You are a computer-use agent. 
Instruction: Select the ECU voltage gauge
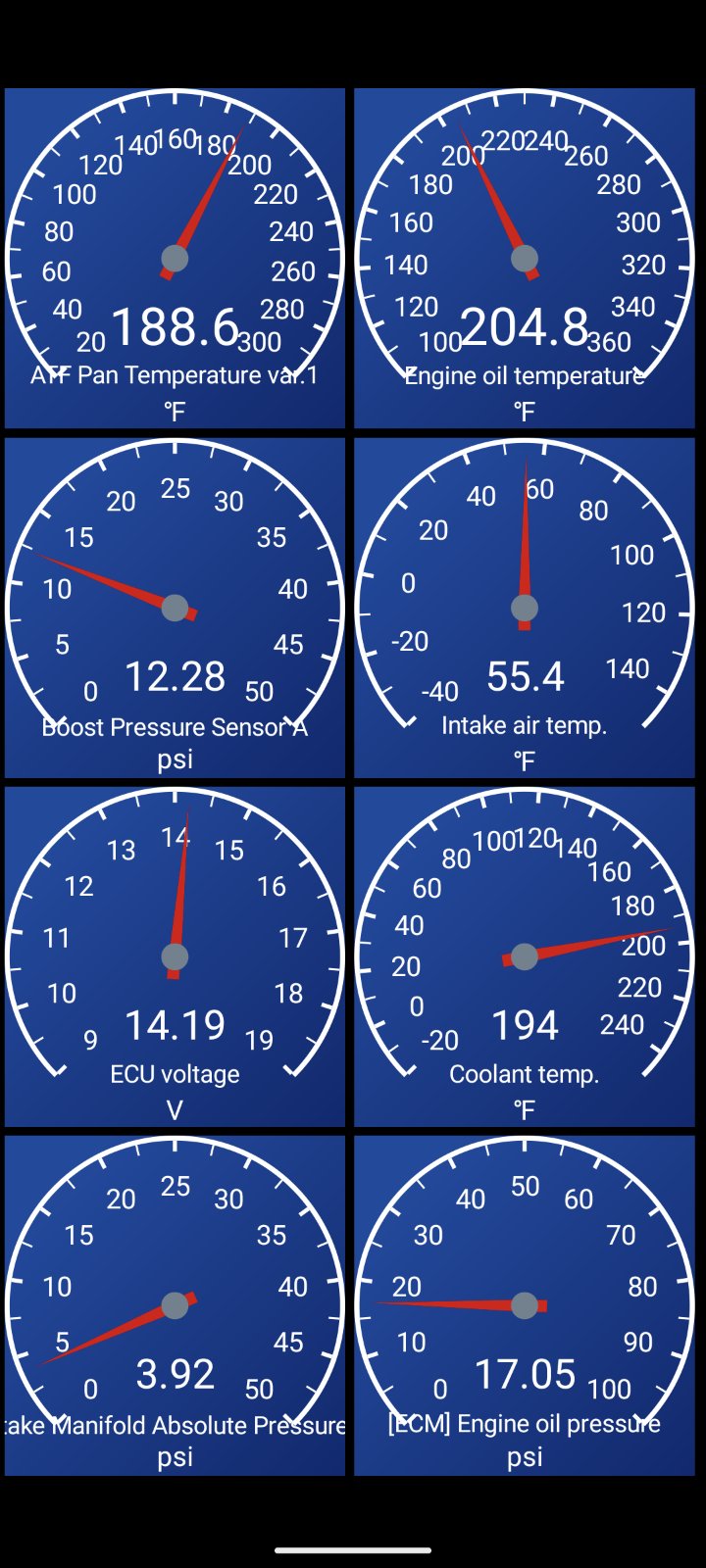tap(175, 956)
